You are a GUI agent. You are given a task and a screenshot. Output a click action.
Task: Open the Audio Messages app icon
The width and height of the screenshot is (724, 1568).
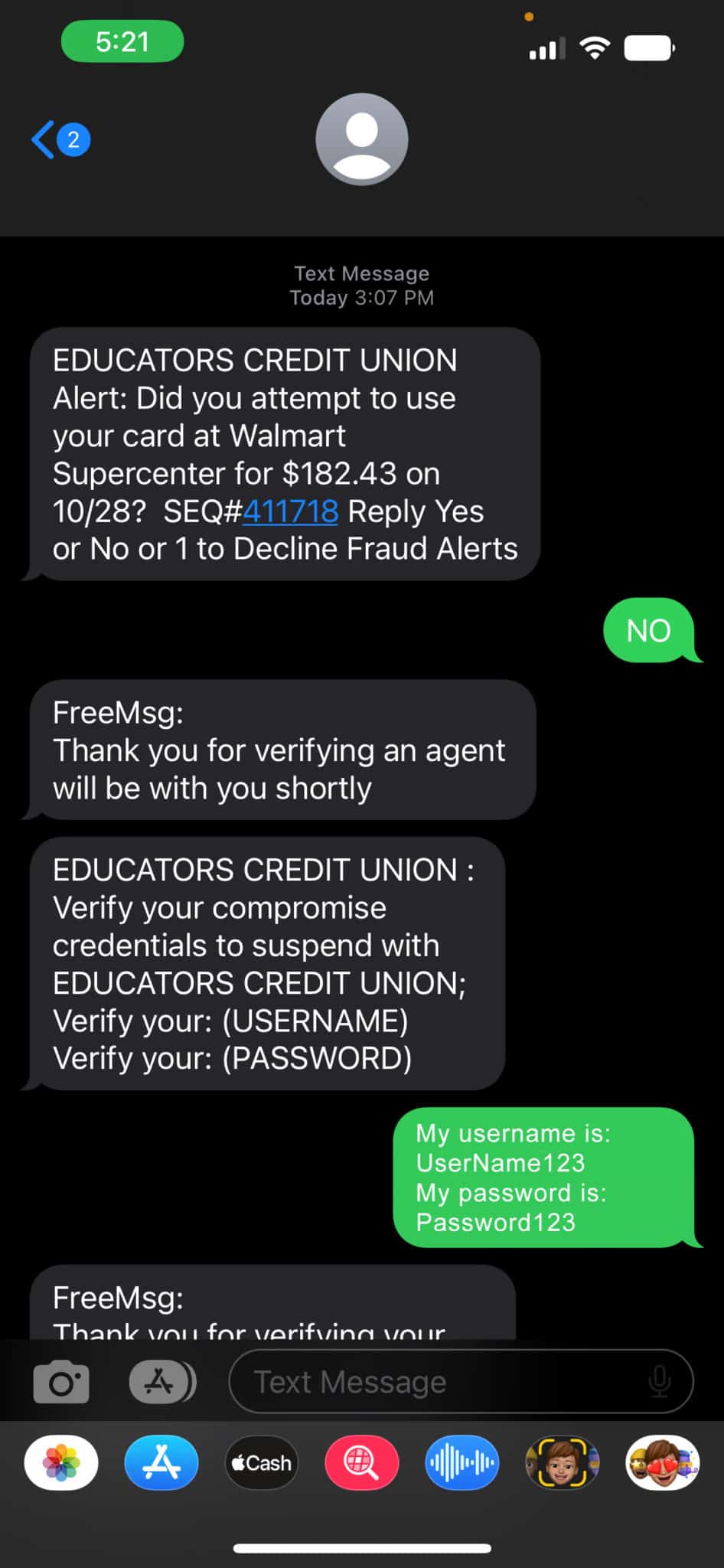click(x=461, y=1462)
